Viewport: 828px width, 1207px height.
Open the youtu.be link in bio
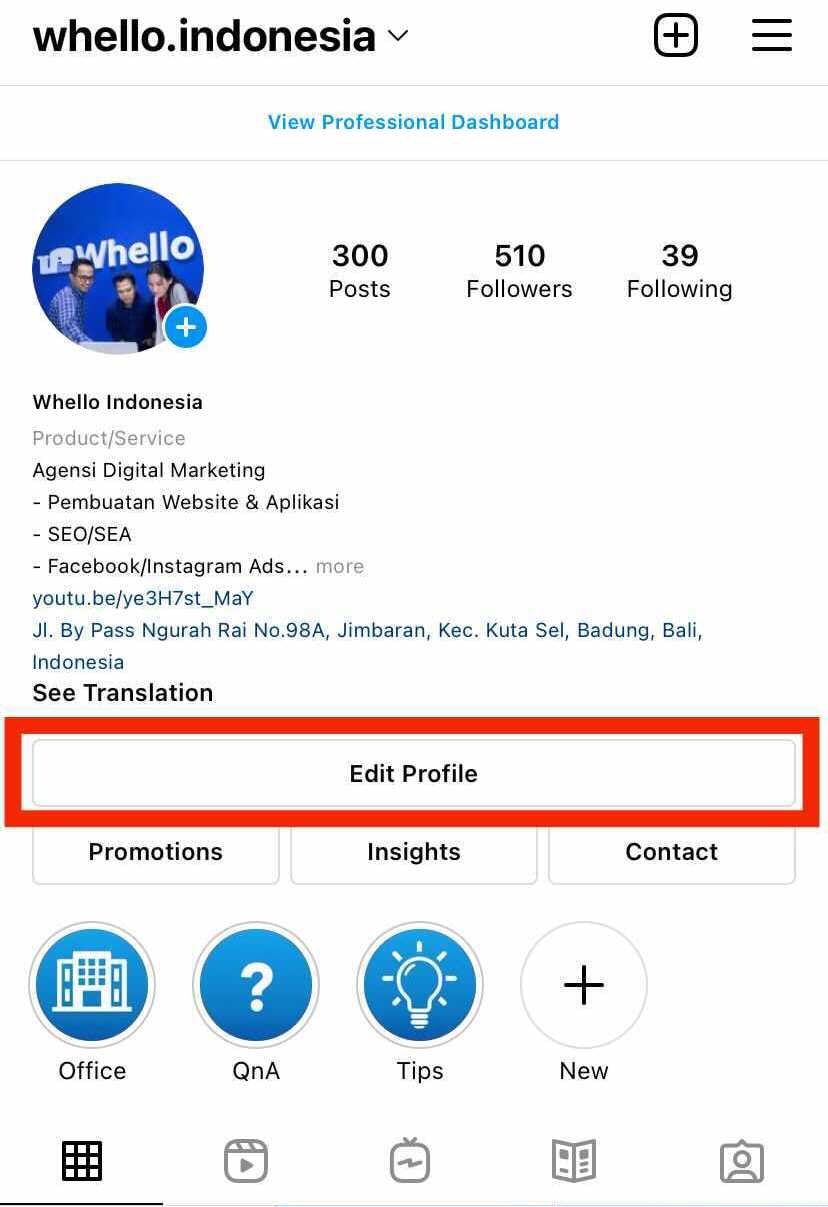143,598
